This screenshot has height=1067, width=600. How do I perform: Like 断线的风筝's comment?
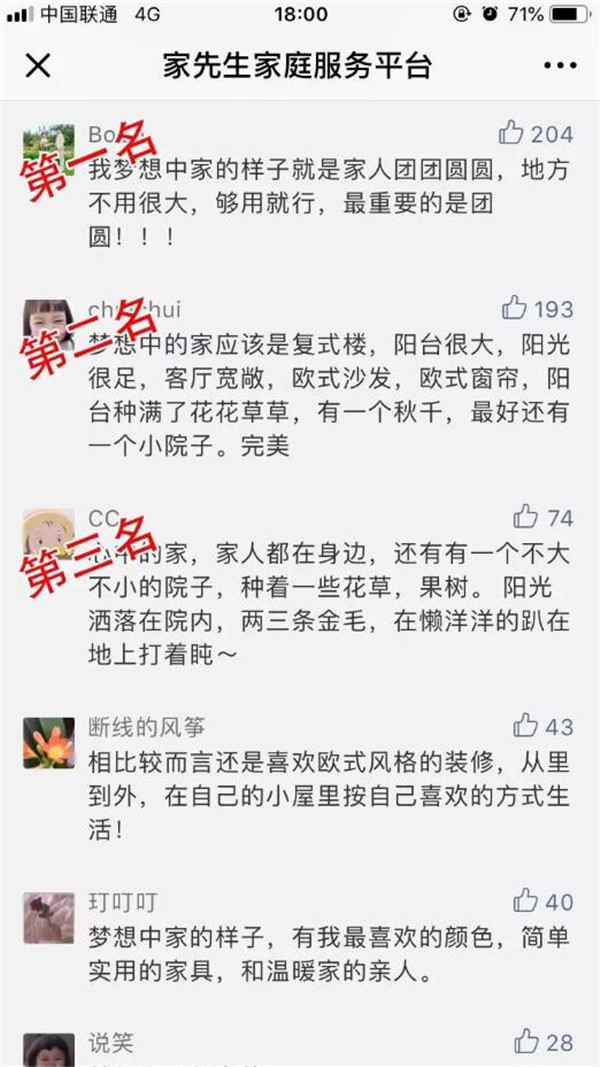click(526, 726)
